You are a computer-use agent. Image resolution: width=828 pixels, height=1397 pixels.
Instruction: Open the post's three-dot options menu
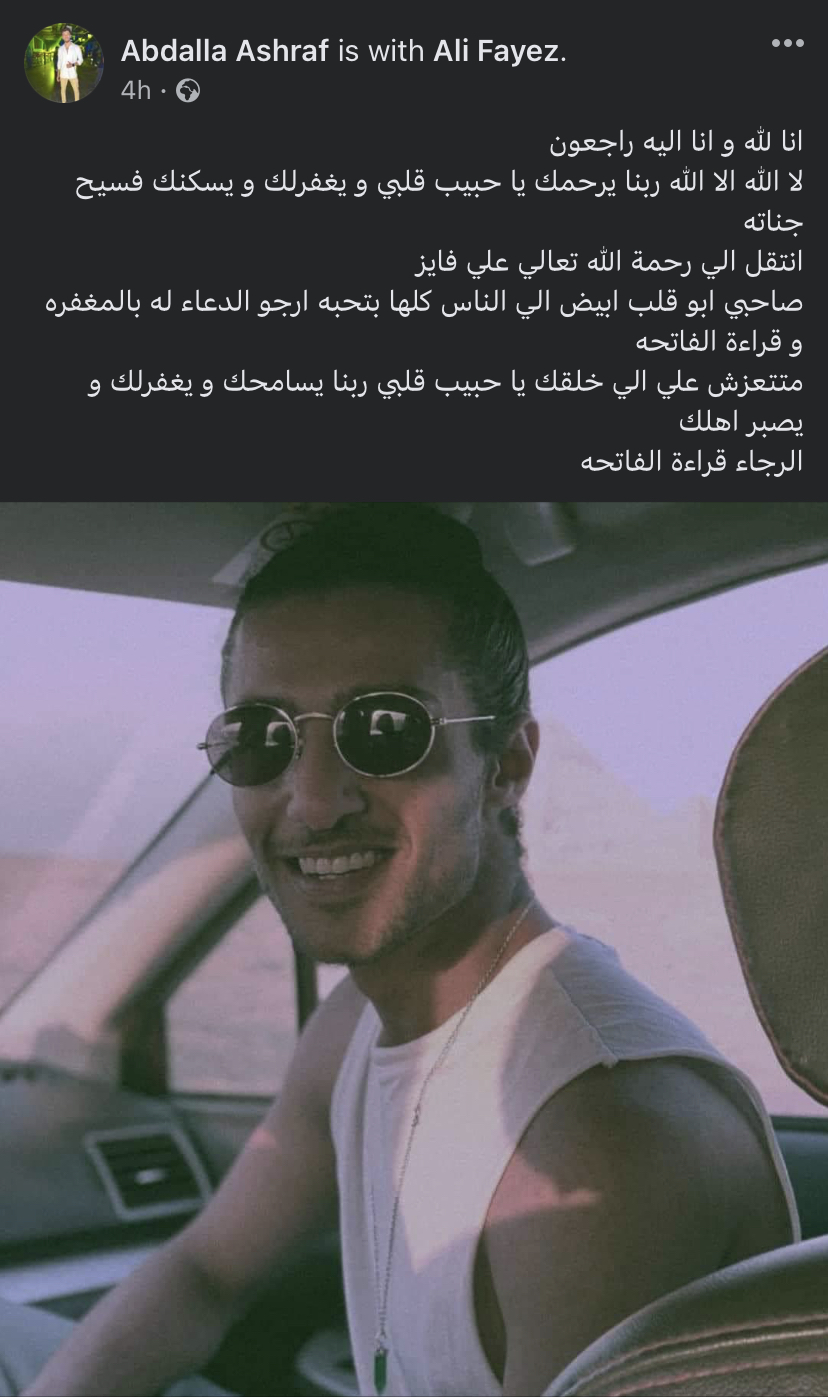click(787, 43)
